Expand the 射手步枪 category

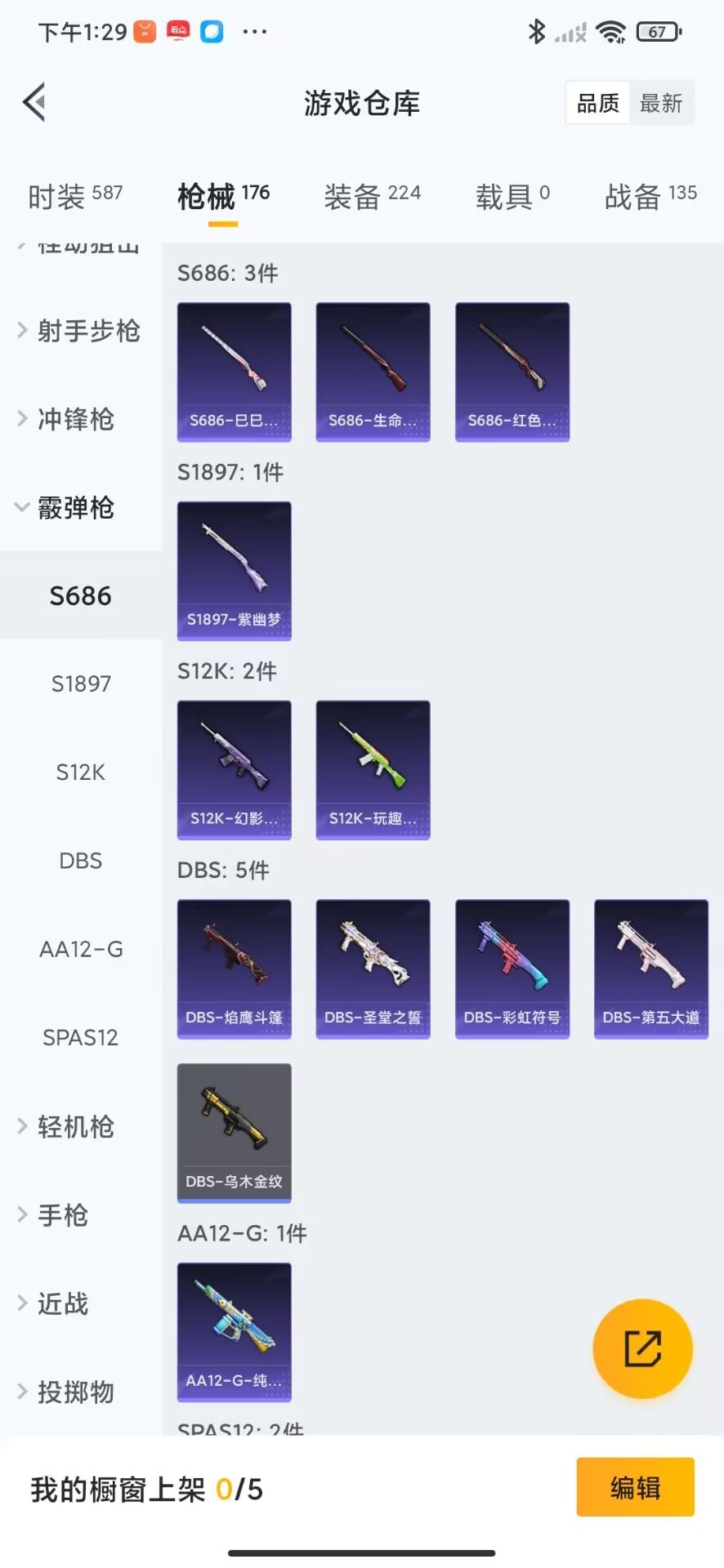pos(79,331)
